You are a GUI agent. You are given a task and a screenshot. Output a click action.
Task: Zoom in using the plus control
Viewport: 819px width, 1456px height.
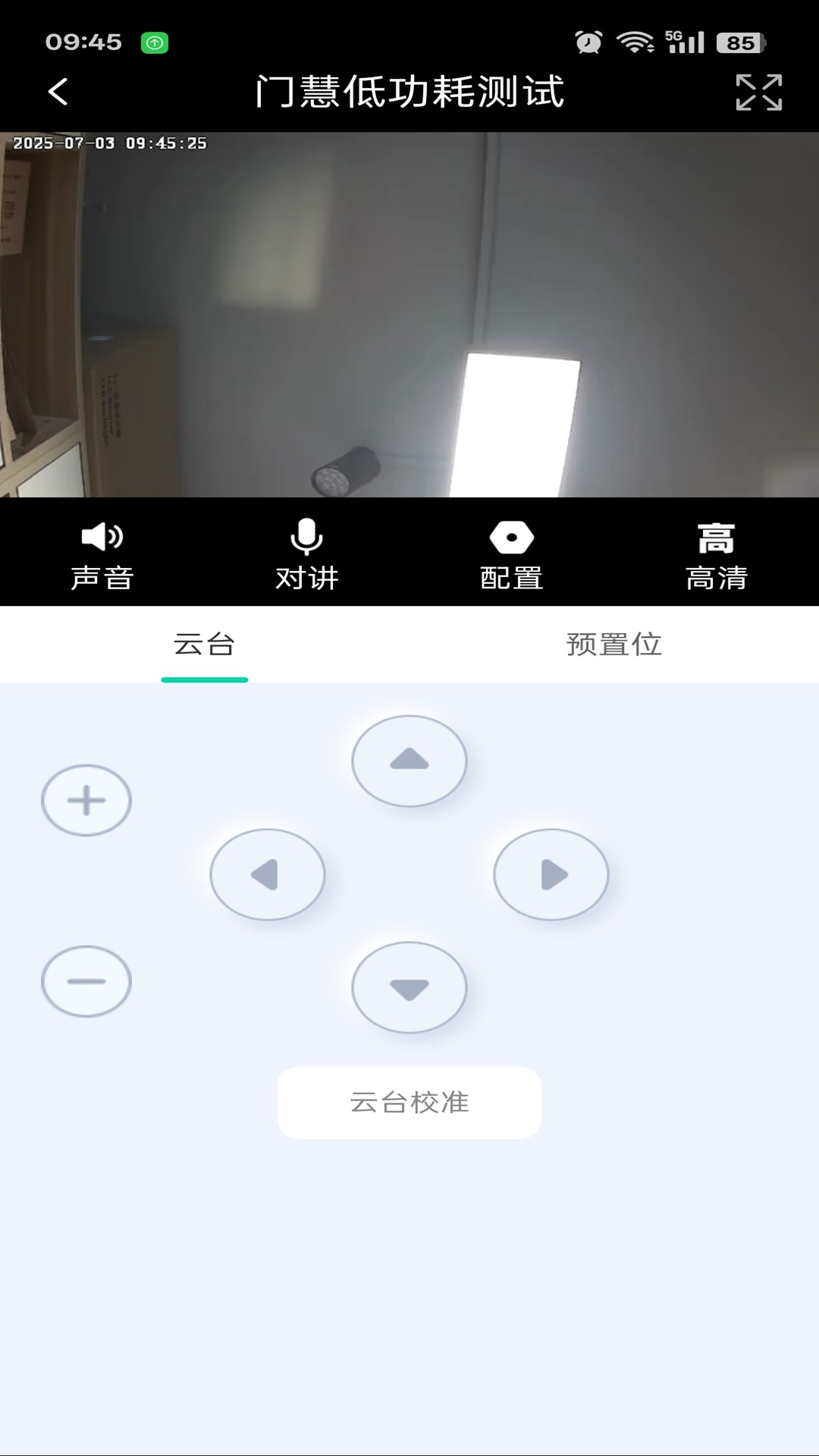tap(86, 799)
